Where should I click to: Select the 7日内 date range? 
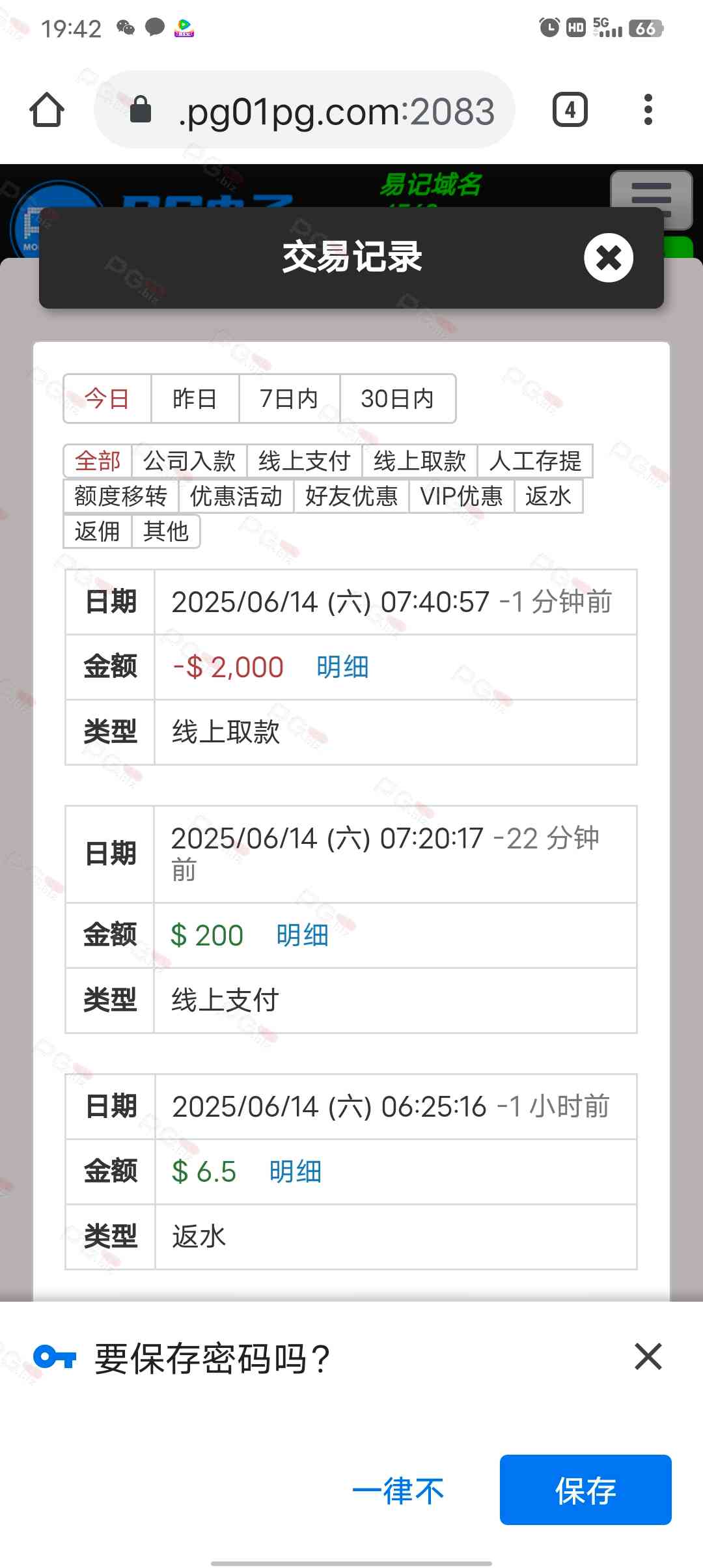[x=289, y=399]
